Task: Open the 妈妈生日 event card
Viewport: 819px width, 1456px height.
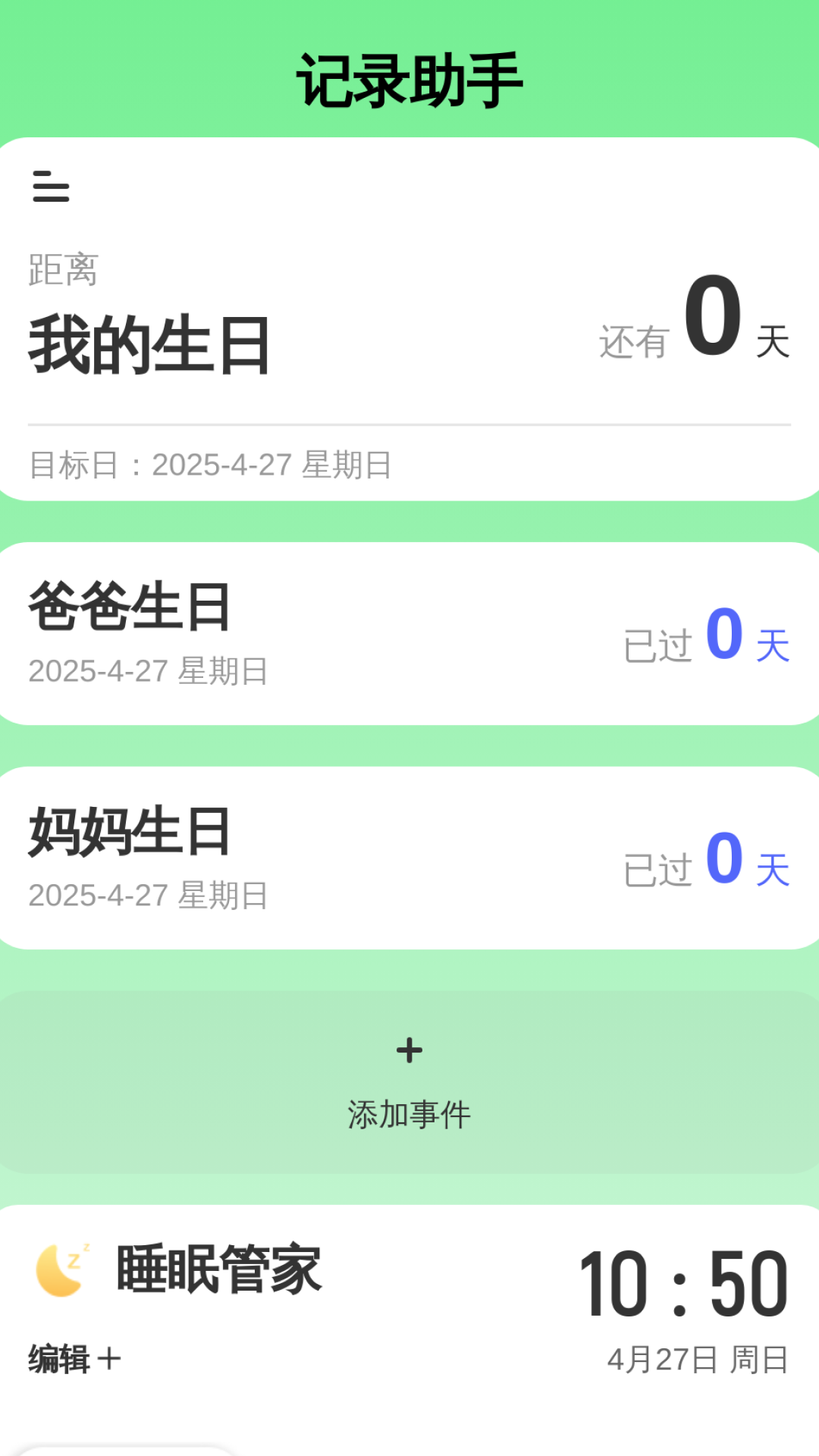Action: coord(409,855)
